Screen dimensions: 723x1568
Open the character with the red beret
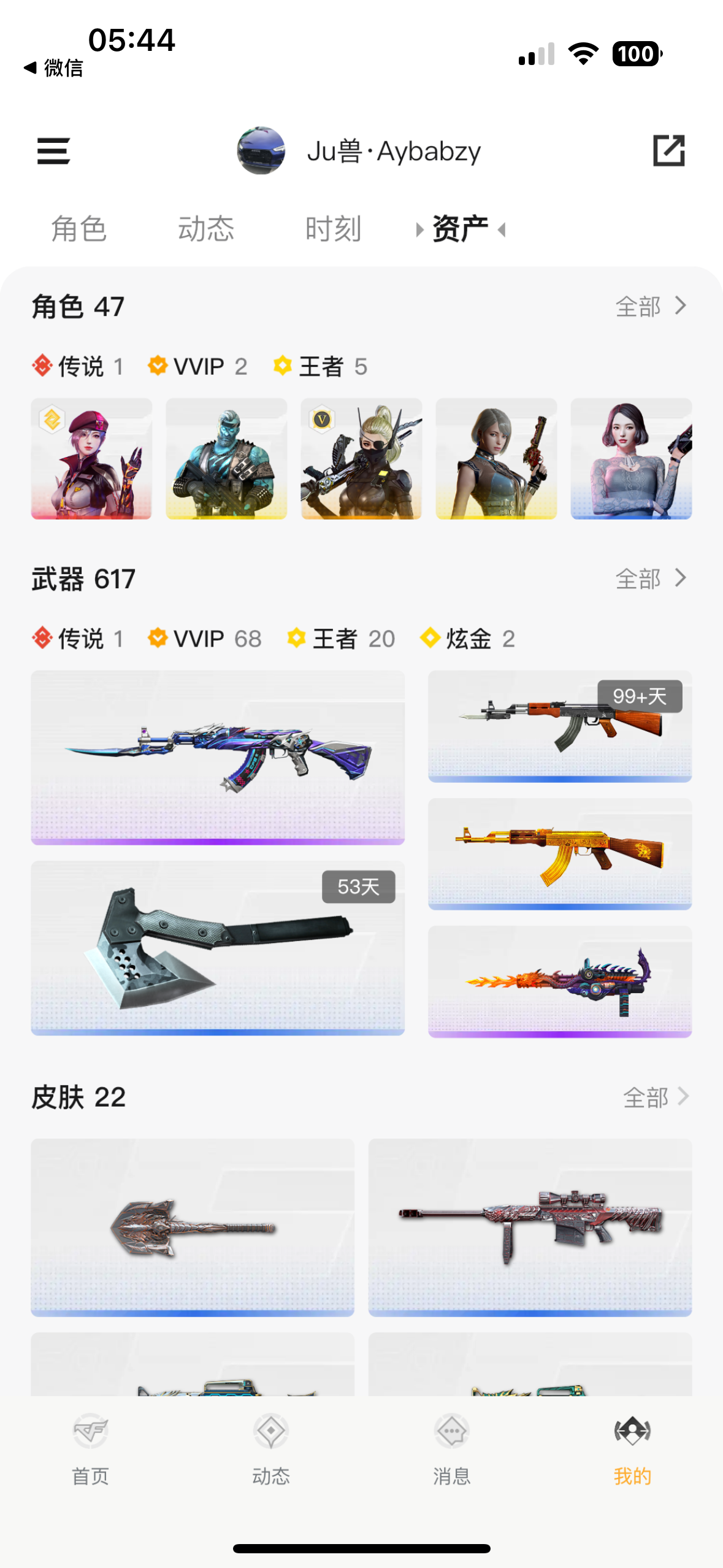(91, 459)
